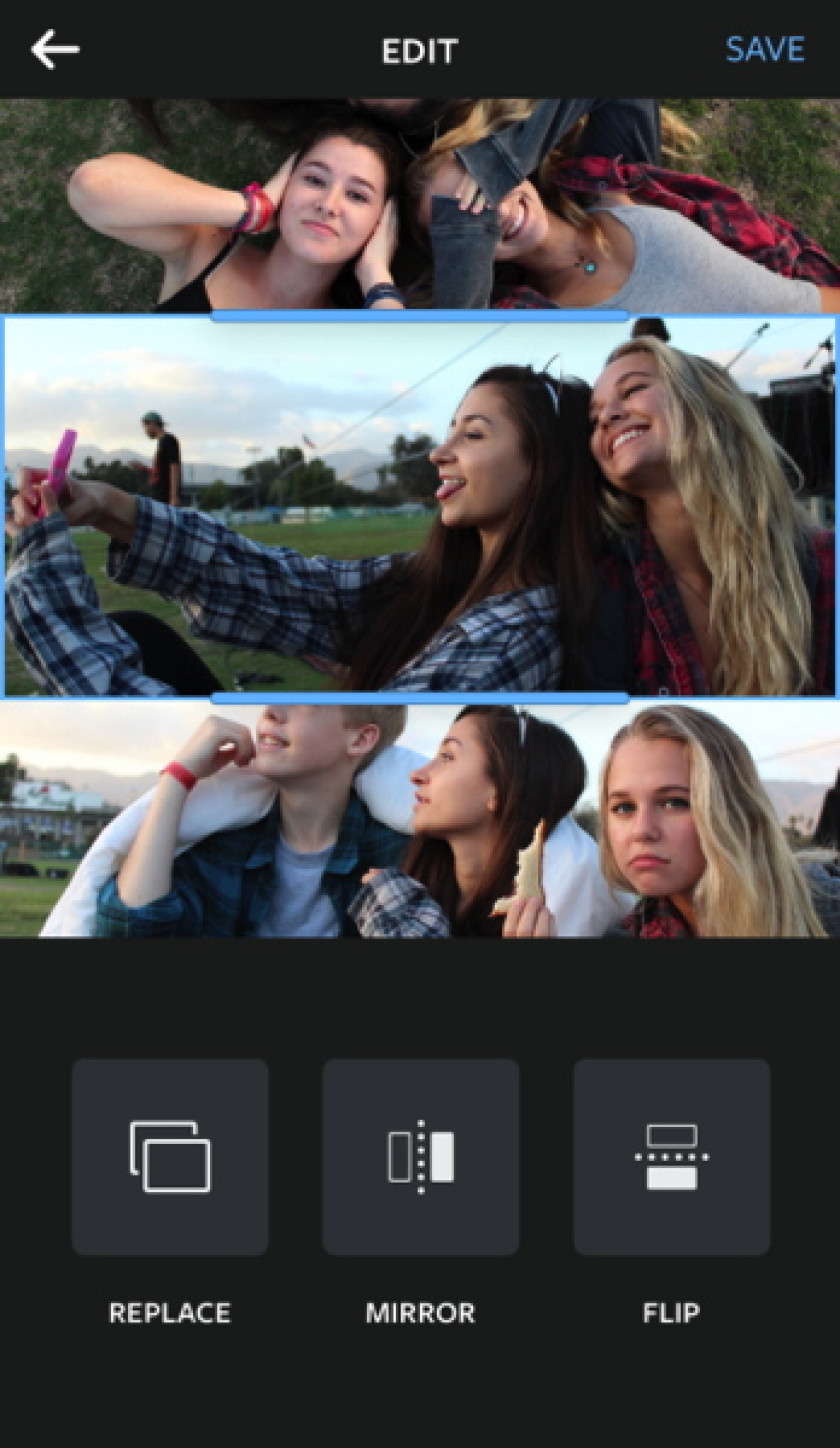Select the bottom photo with sandwich
Viewport: 840px width, 1448px height.
tap(420, 820)
